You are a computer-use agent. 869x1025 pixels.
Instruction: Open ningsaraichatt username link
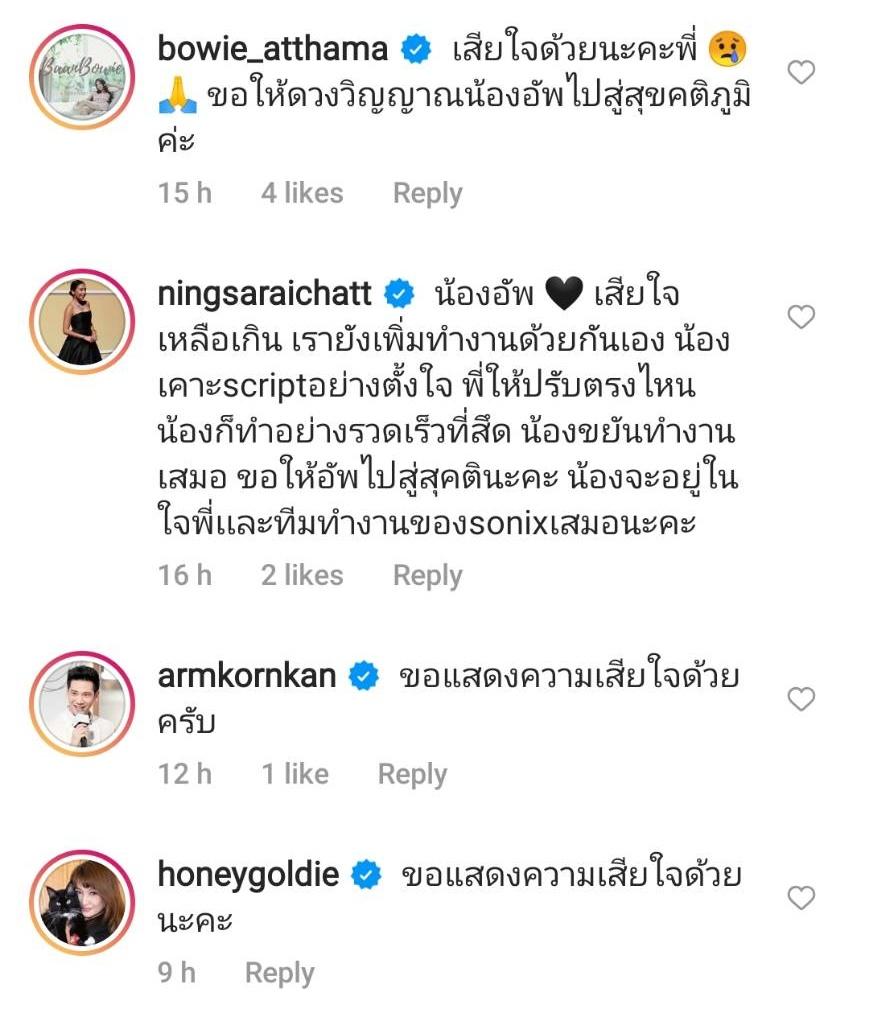pyautogui.click(x=265, y=293)
